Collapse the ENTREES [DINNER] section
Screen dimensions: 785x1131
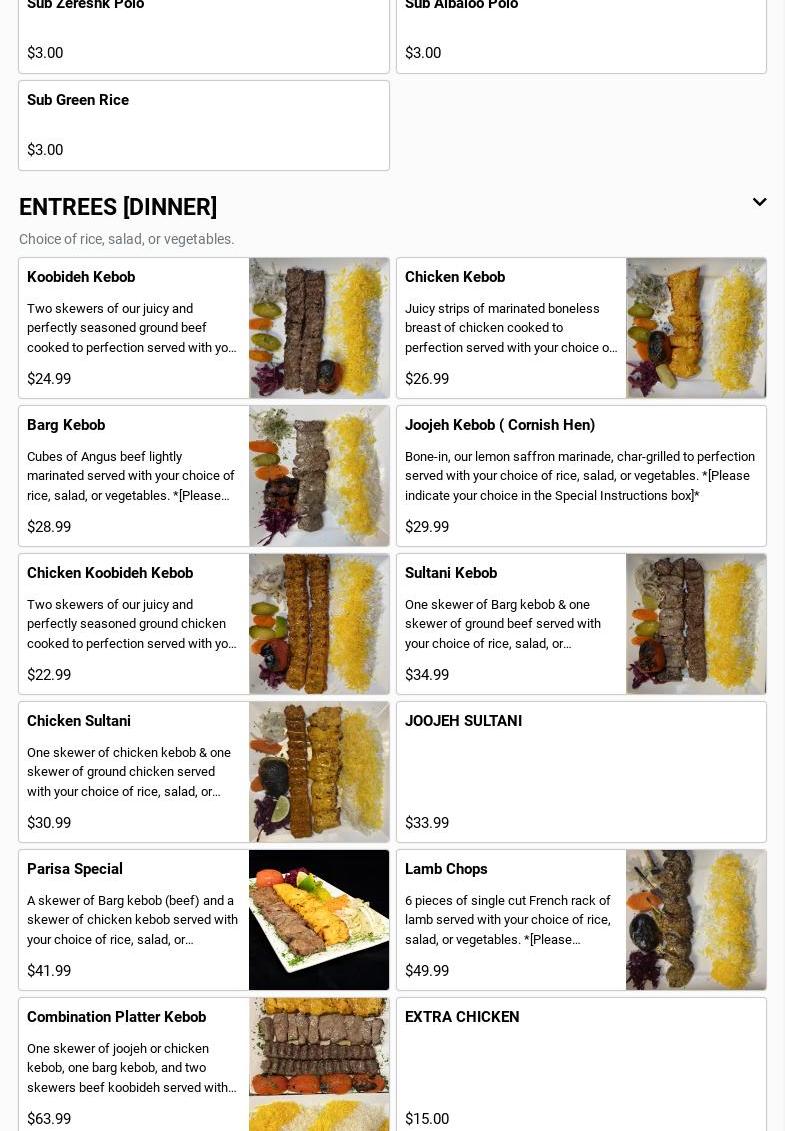(759, 203)
